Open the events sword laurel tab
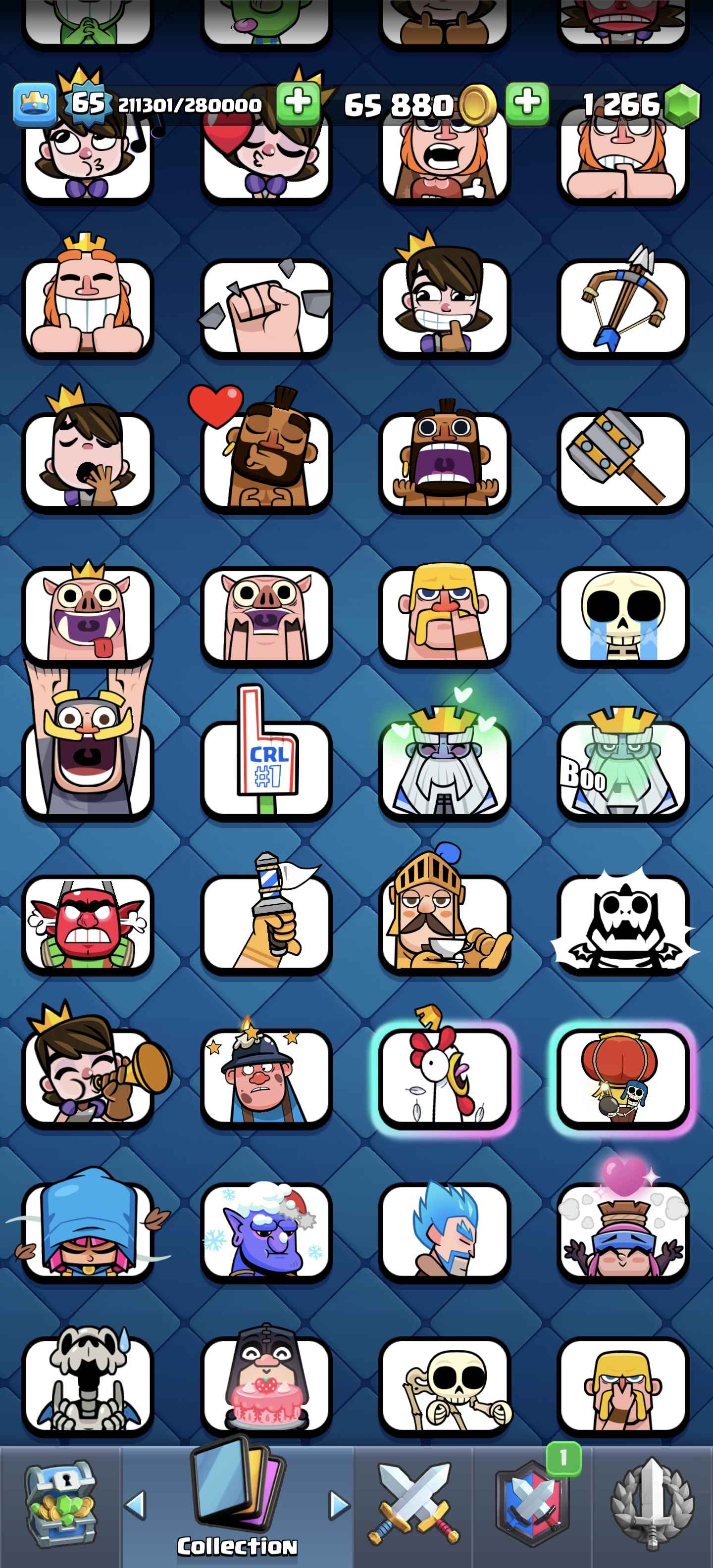This screenshot has height=1568, width=713. coord(652,1504)
